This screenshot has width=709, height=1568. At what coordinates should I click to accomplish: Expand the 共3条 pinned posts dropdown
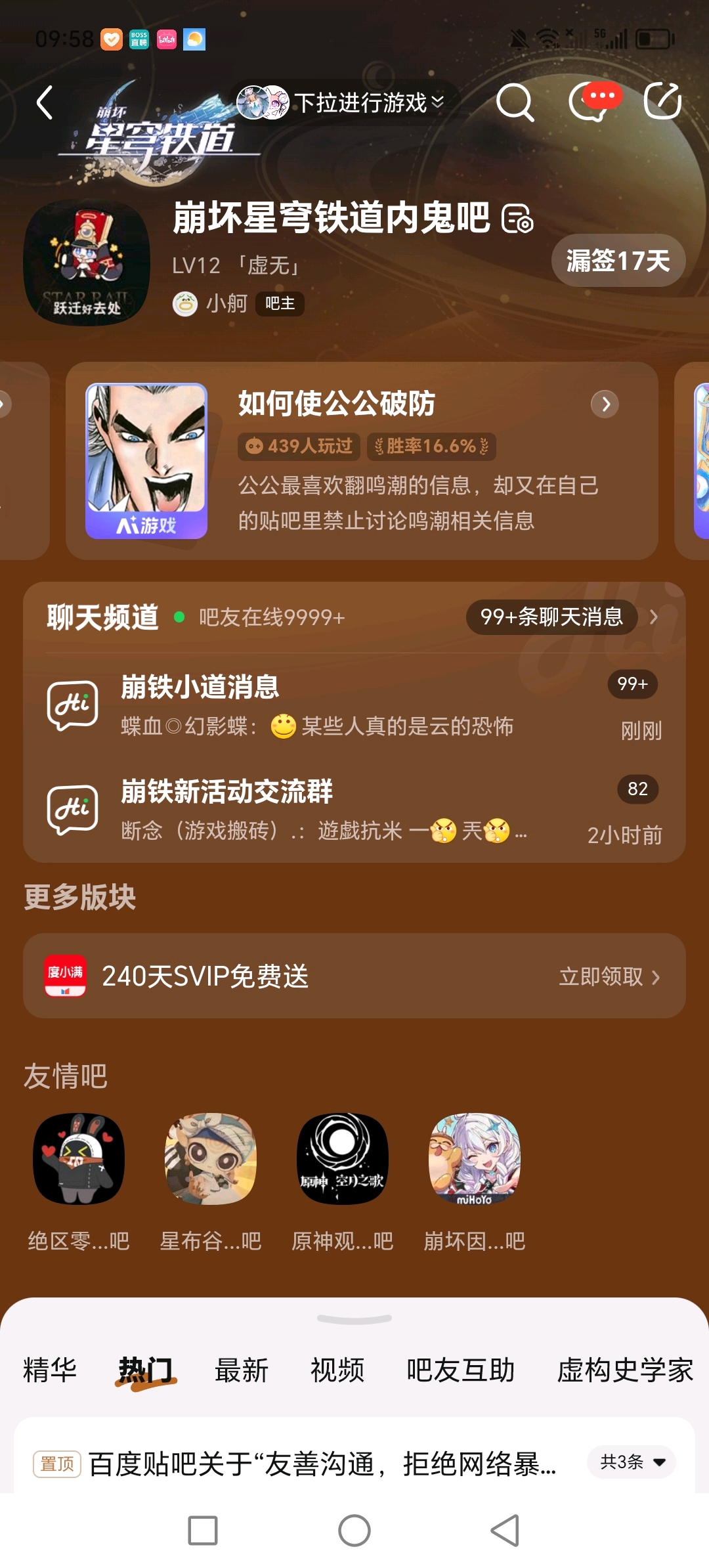pyautogui.click(x=632, y=1462)
